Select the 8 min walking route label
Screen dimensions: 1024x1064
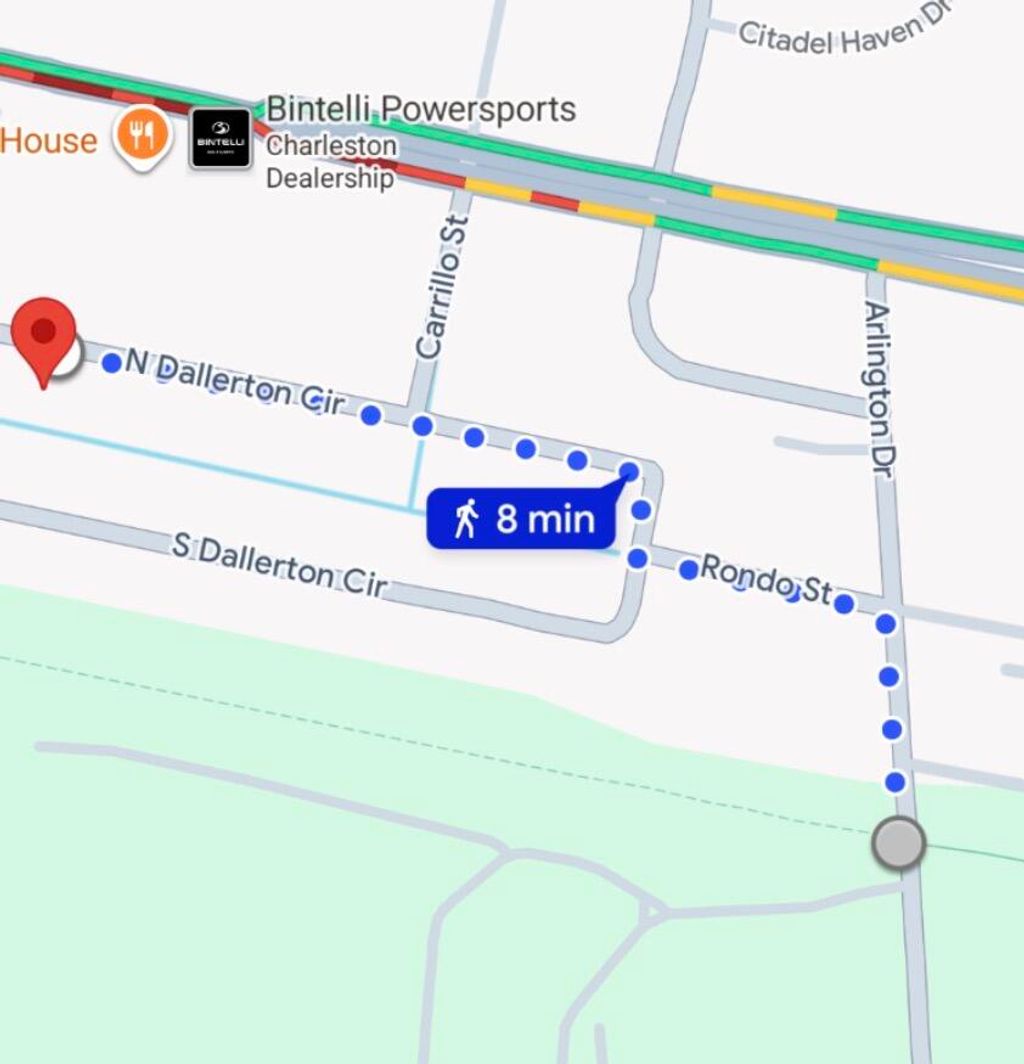pos(522,519)
